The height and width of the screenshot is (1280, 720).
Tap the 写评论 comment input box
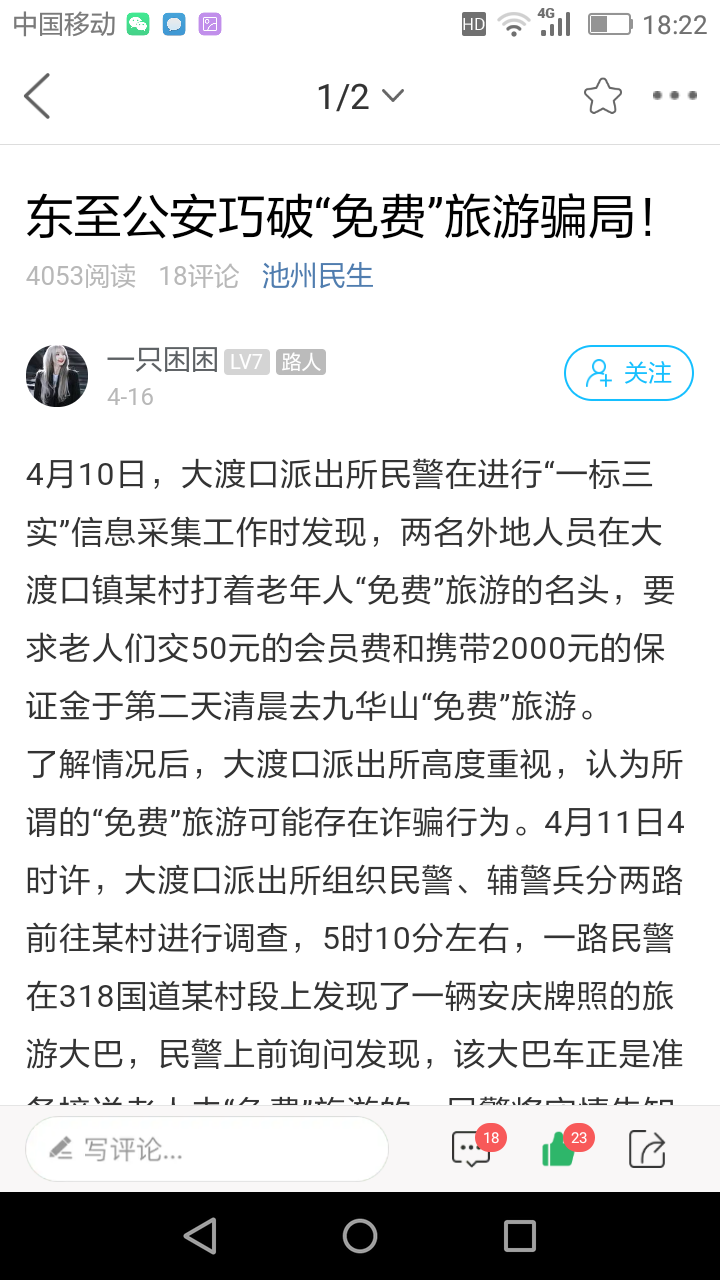(206, 1149)
